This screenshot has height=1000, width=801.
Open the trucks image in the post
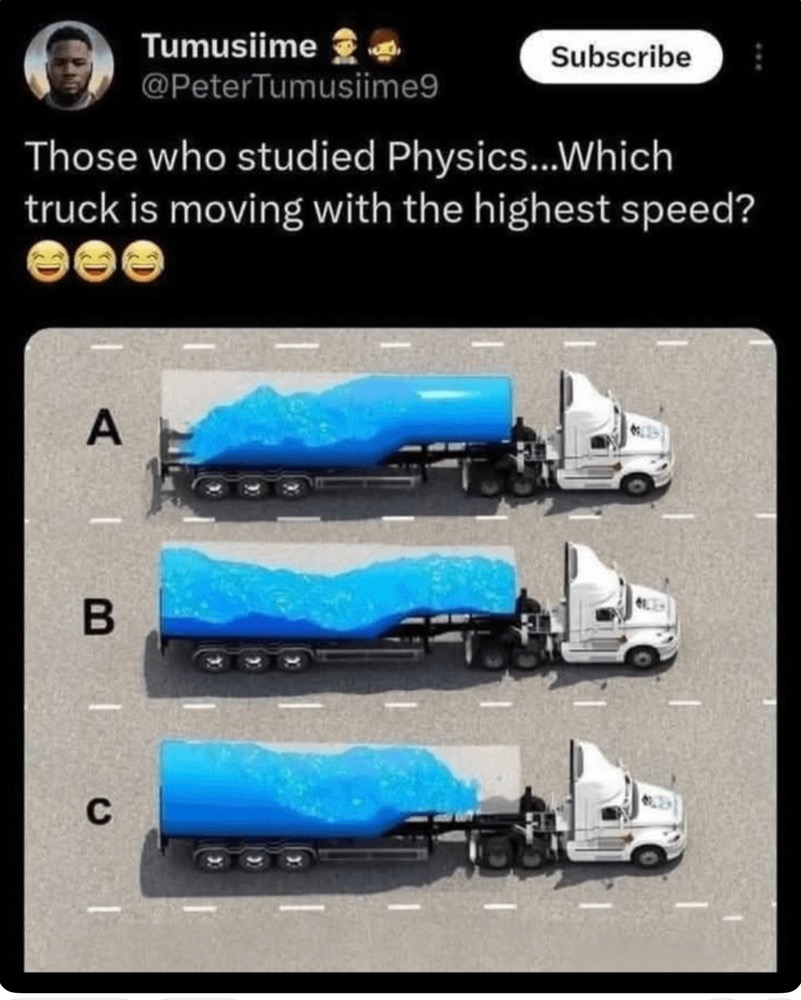(x=400, y=650)
